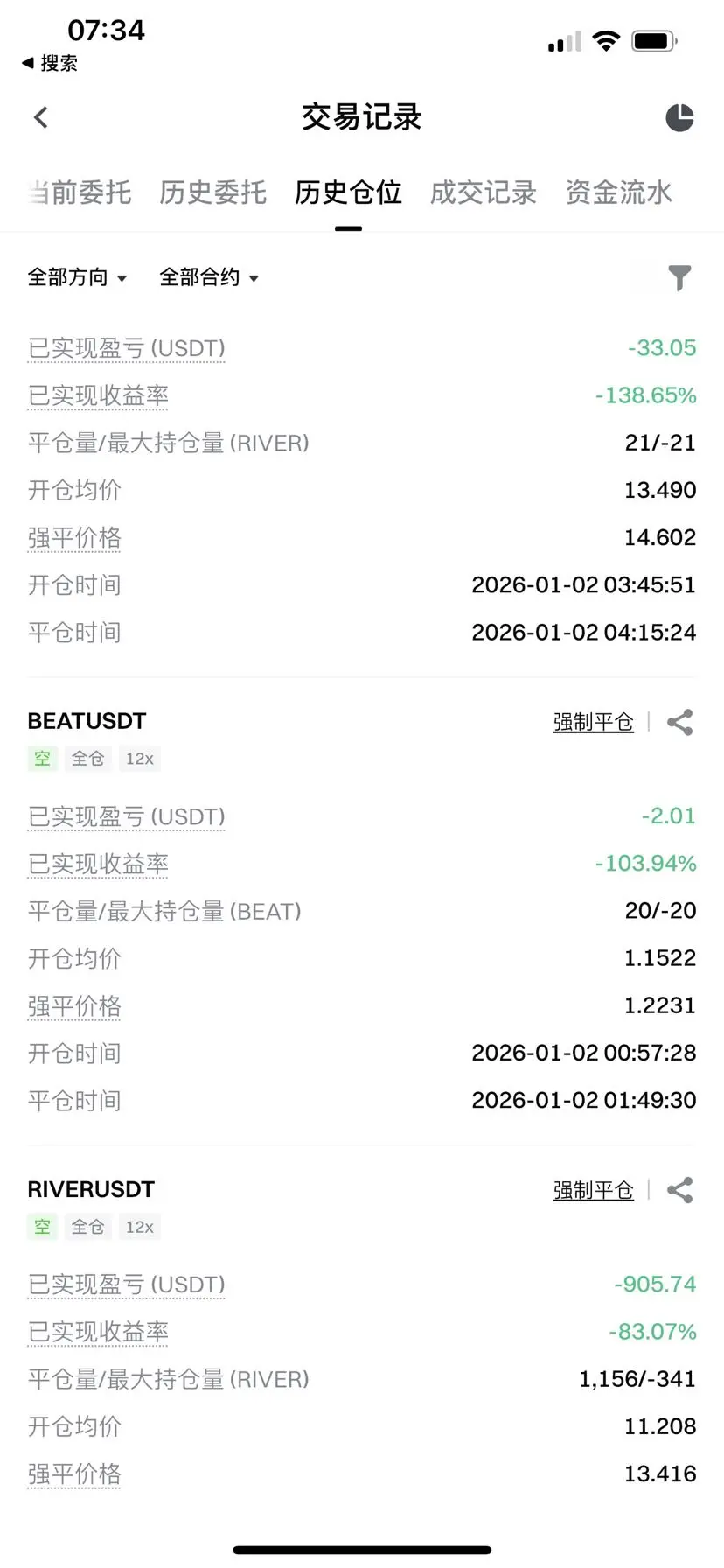Expand the 全部合约 dropdown
Viewport: 724px width, 1568px height.
tap(209, 277)
